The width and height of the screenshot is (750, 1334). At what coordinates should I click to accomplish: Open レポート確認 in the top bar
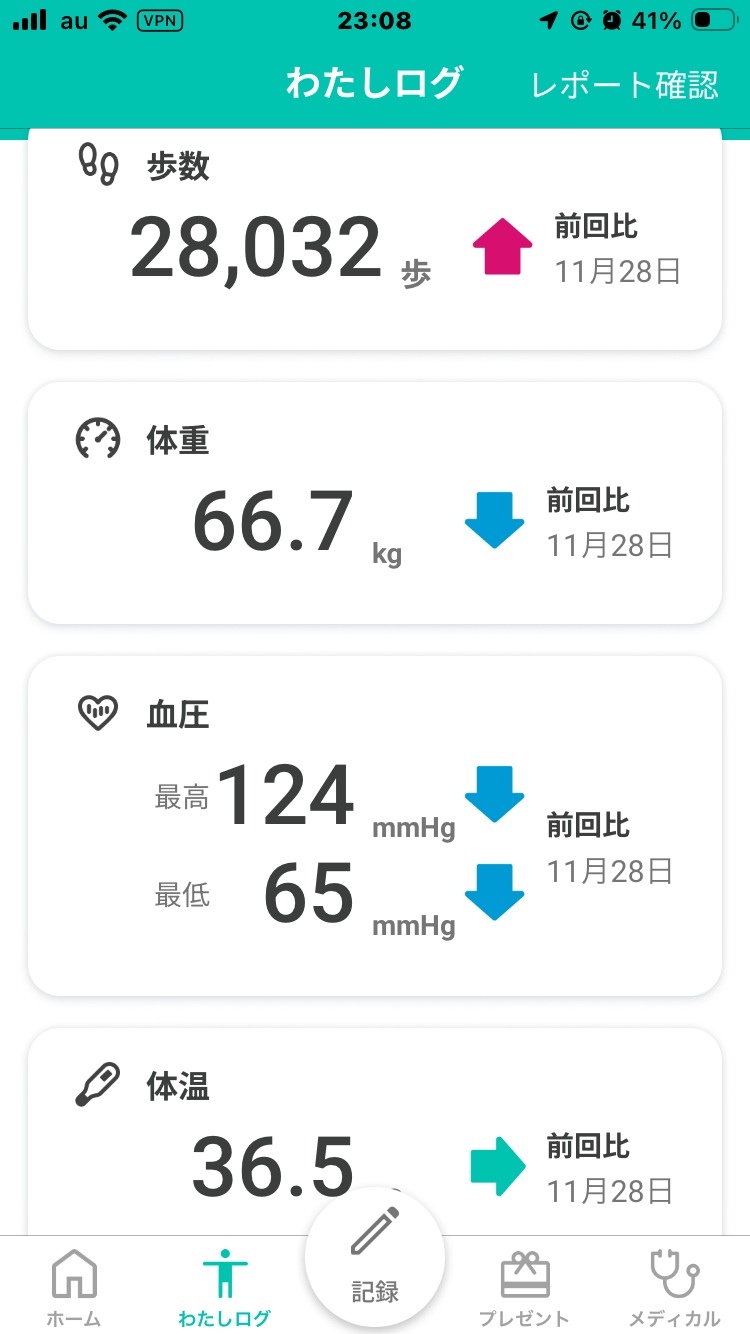coord(624,85)
